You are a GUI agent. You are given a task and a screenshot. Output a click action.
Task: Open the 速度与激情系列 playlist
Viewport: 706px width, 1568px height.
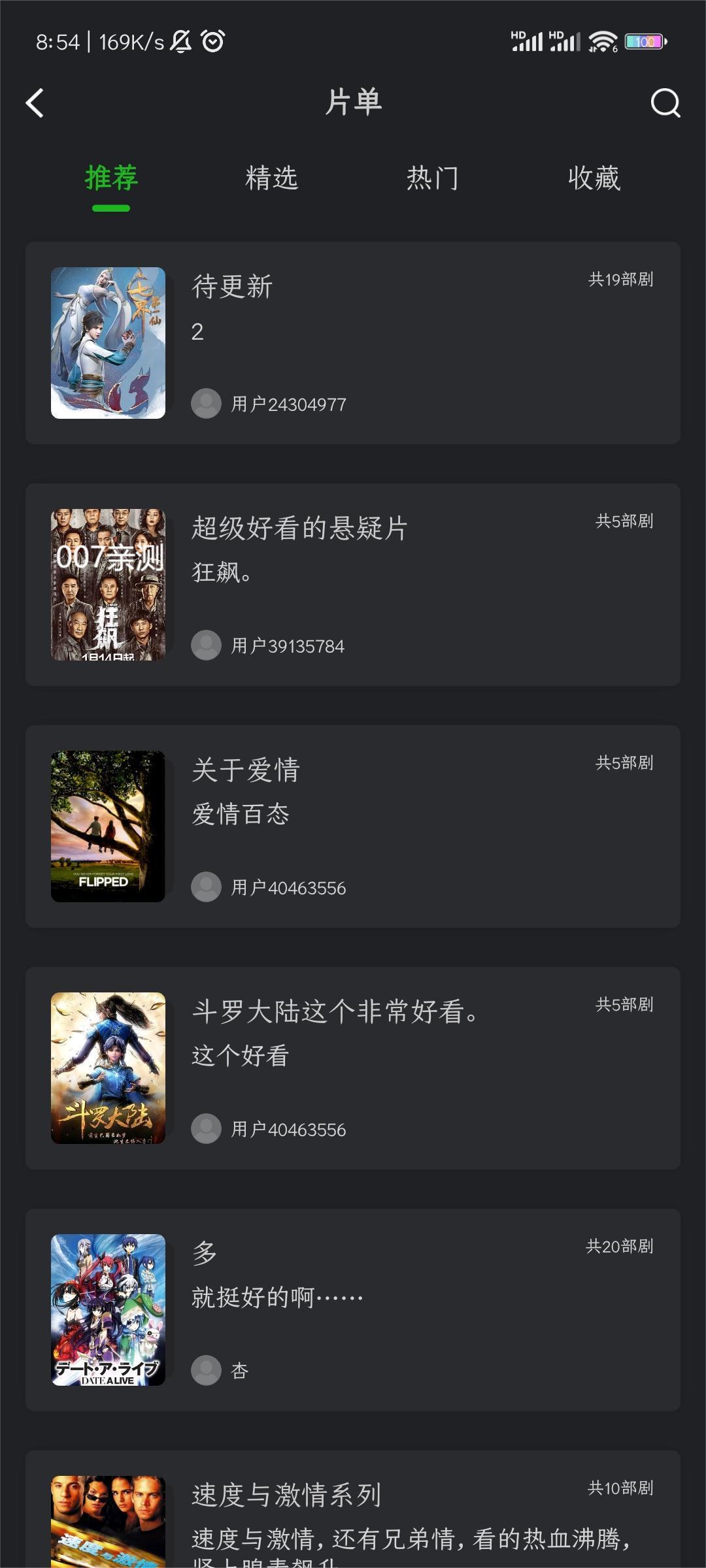coord(353,1516)
